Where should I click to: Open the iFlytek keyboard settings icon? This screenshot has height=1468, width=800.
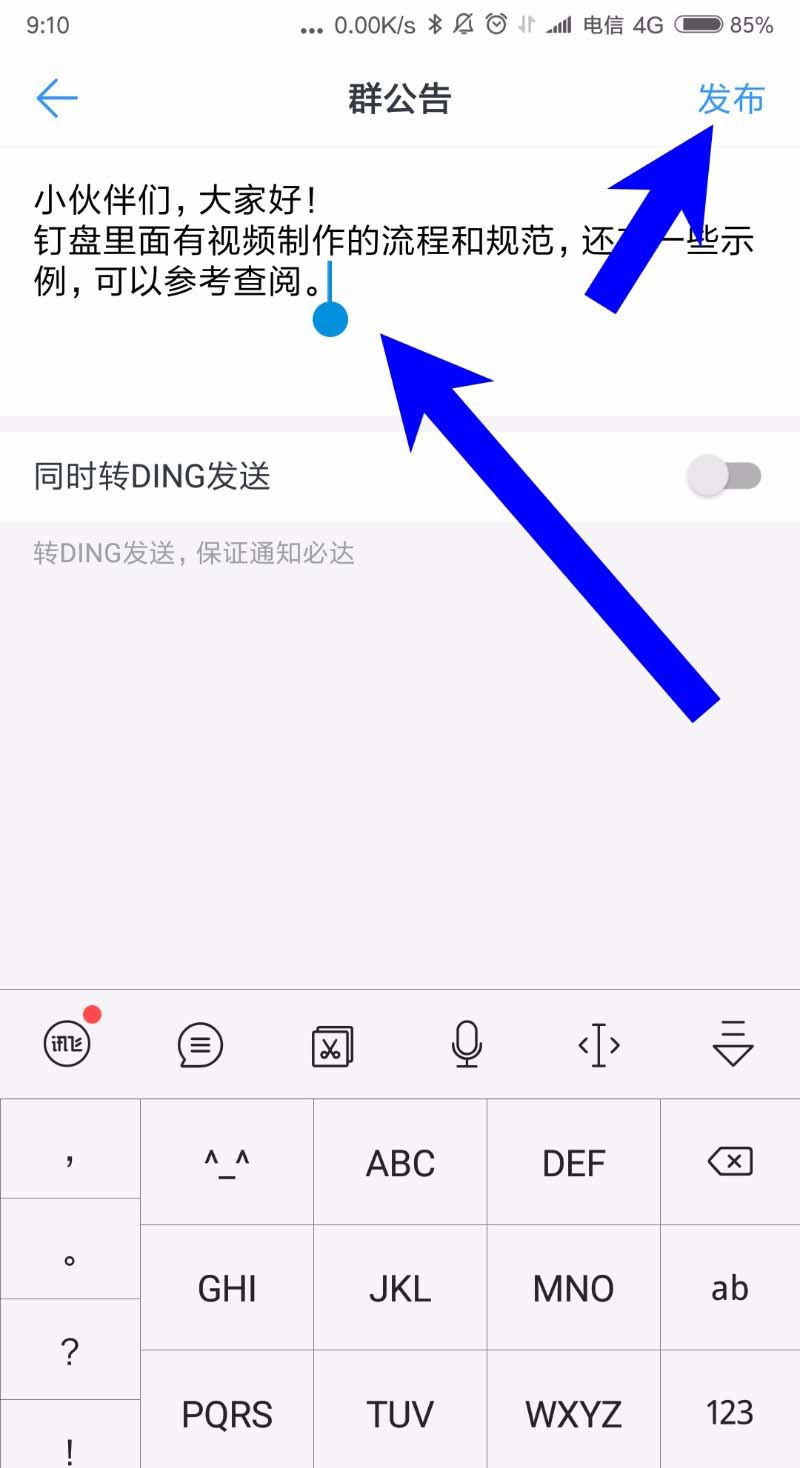[x=68, y=1045]
